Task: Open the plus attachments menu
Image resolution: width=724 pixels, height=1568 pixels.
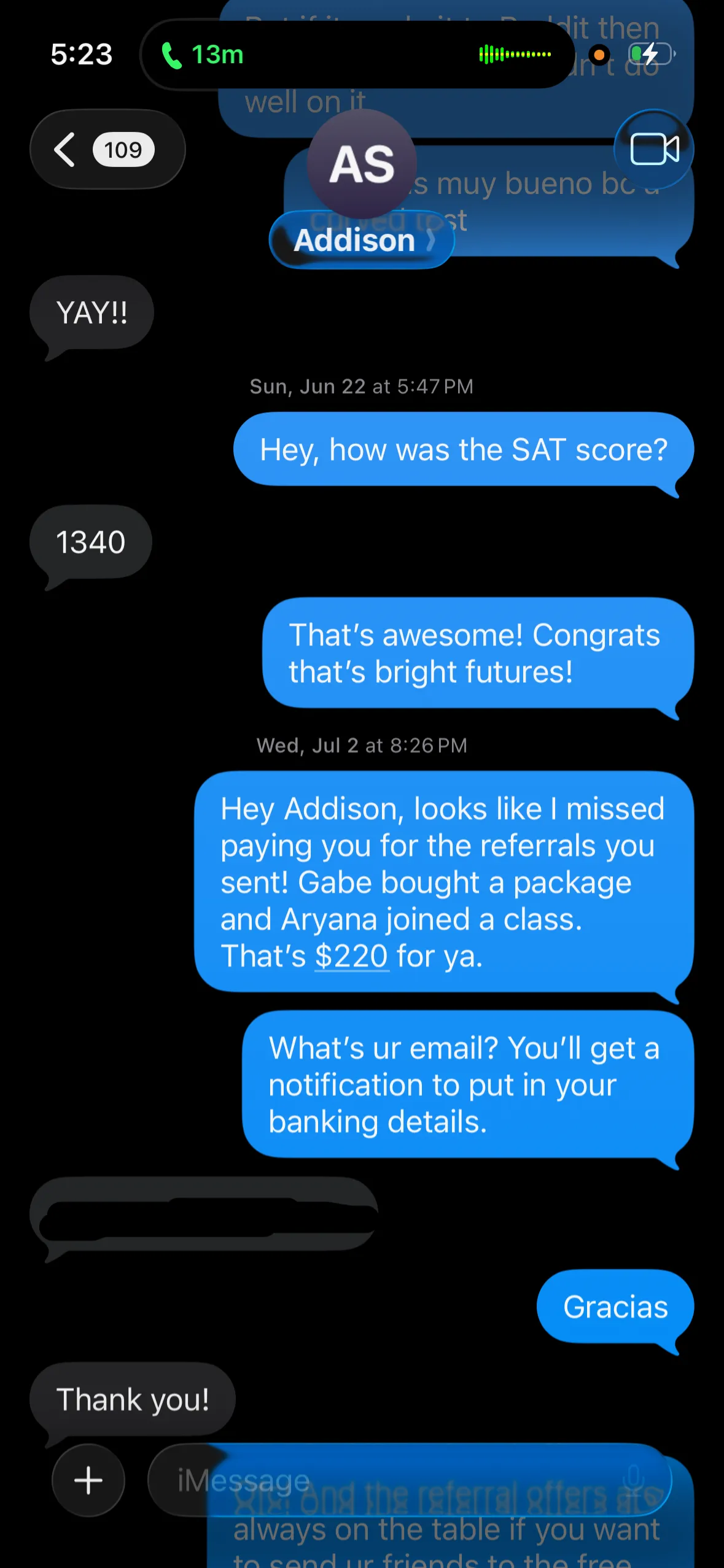Action: click(x=88, y=1480)
